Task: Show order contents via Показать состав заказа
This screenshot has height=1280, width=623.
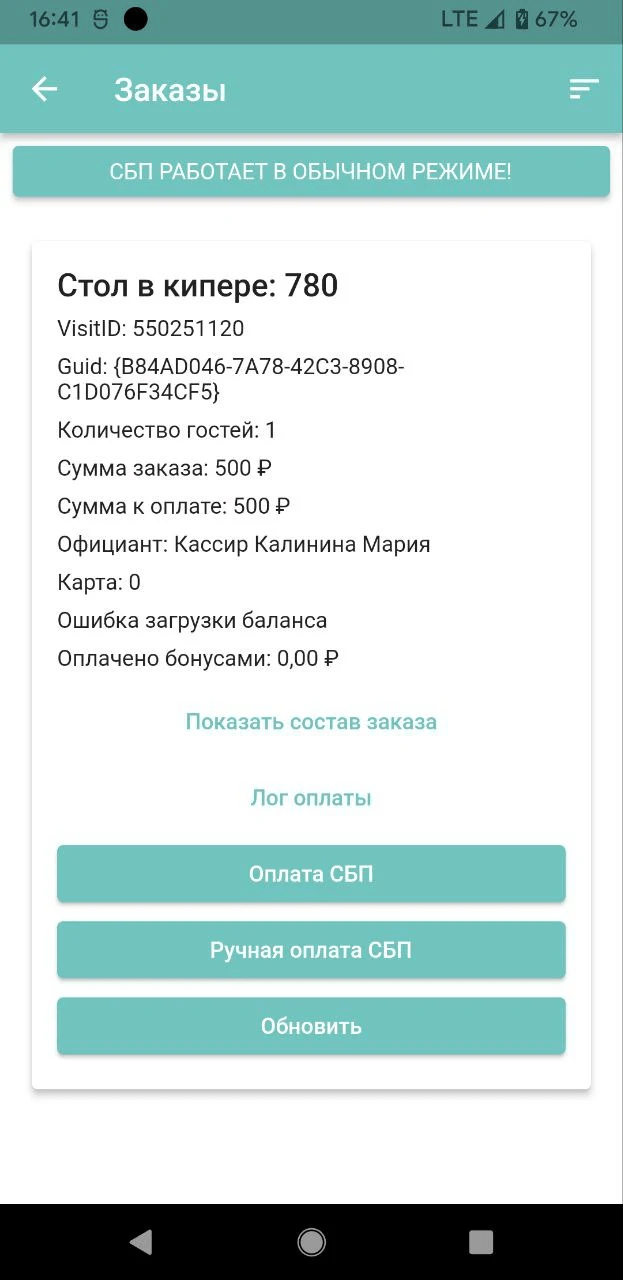Action: (x=311, y=722)
